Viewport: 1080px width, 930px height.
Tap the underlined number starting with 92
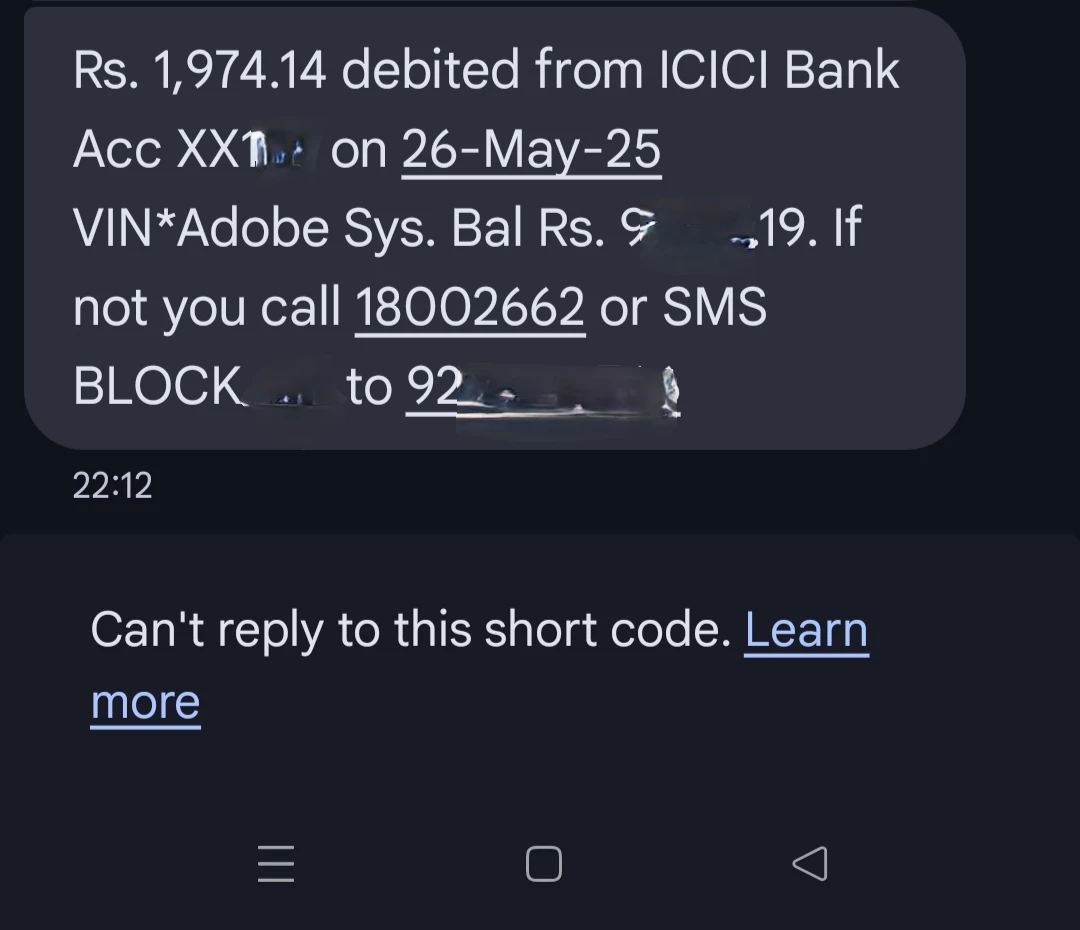click(542, 388)
